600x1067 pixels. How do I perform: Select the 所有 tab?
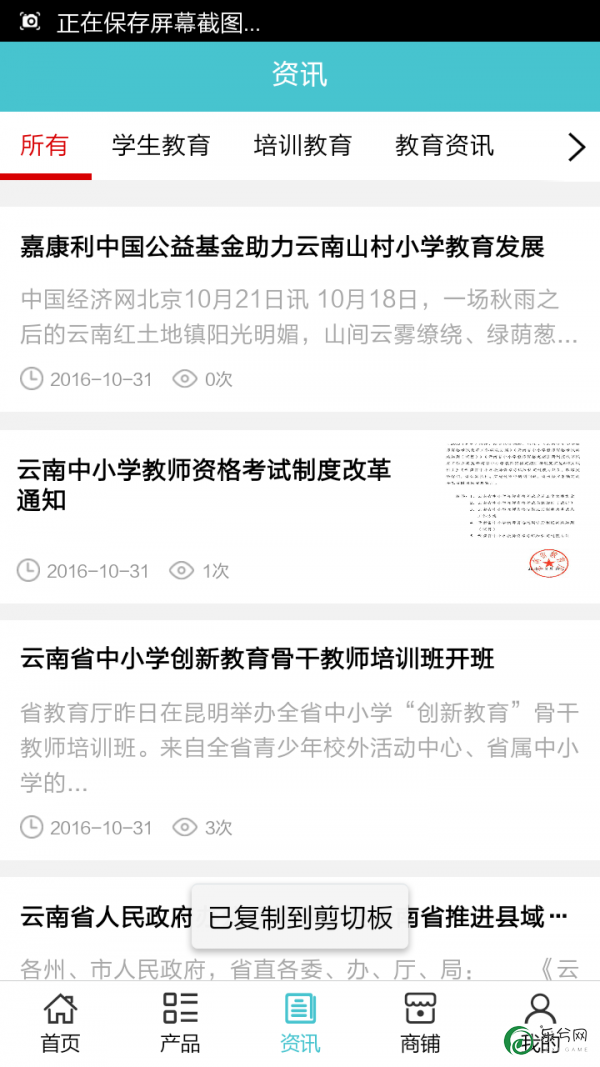point(45,146)
